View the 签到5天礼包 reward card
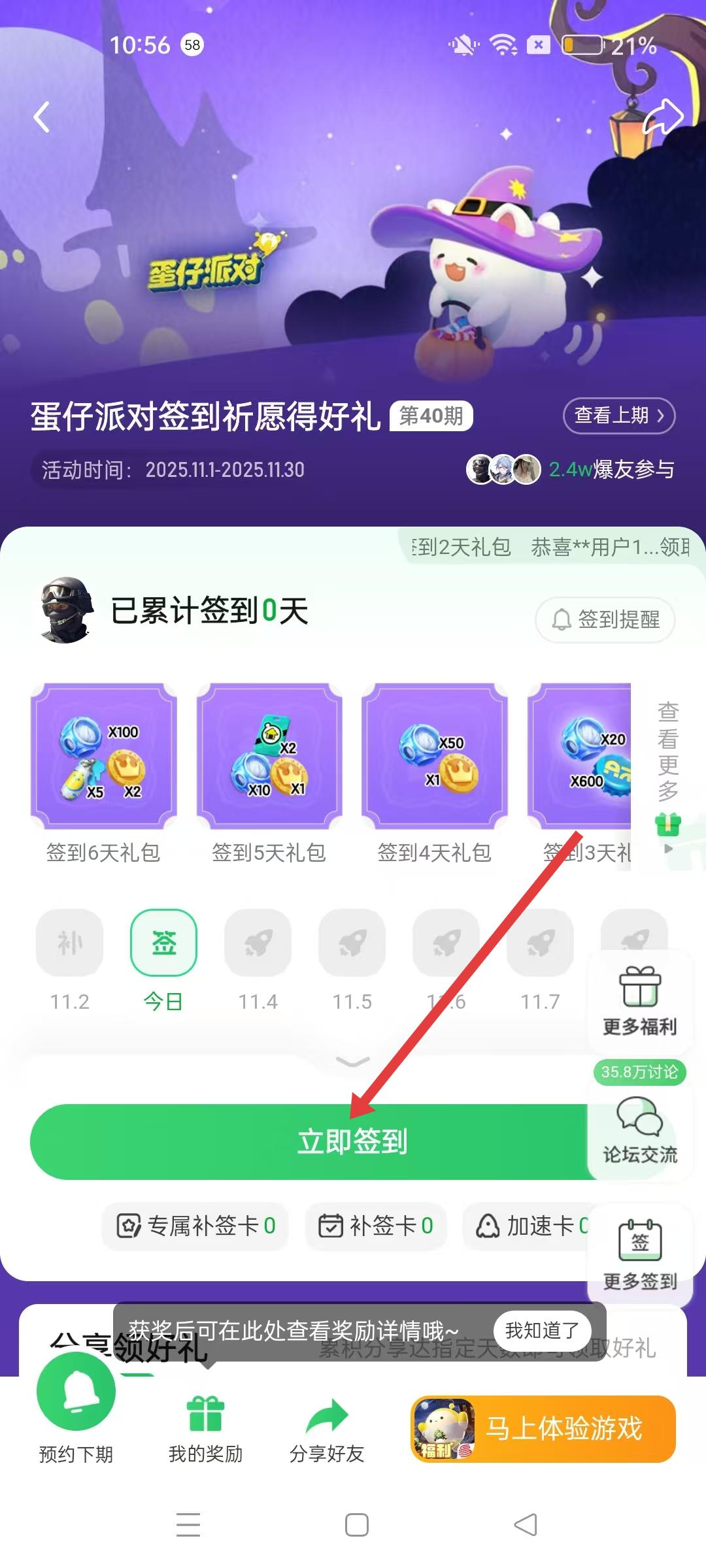This screenshot has height=1568, width=706. pyautogui.click(x=269, y=757)
